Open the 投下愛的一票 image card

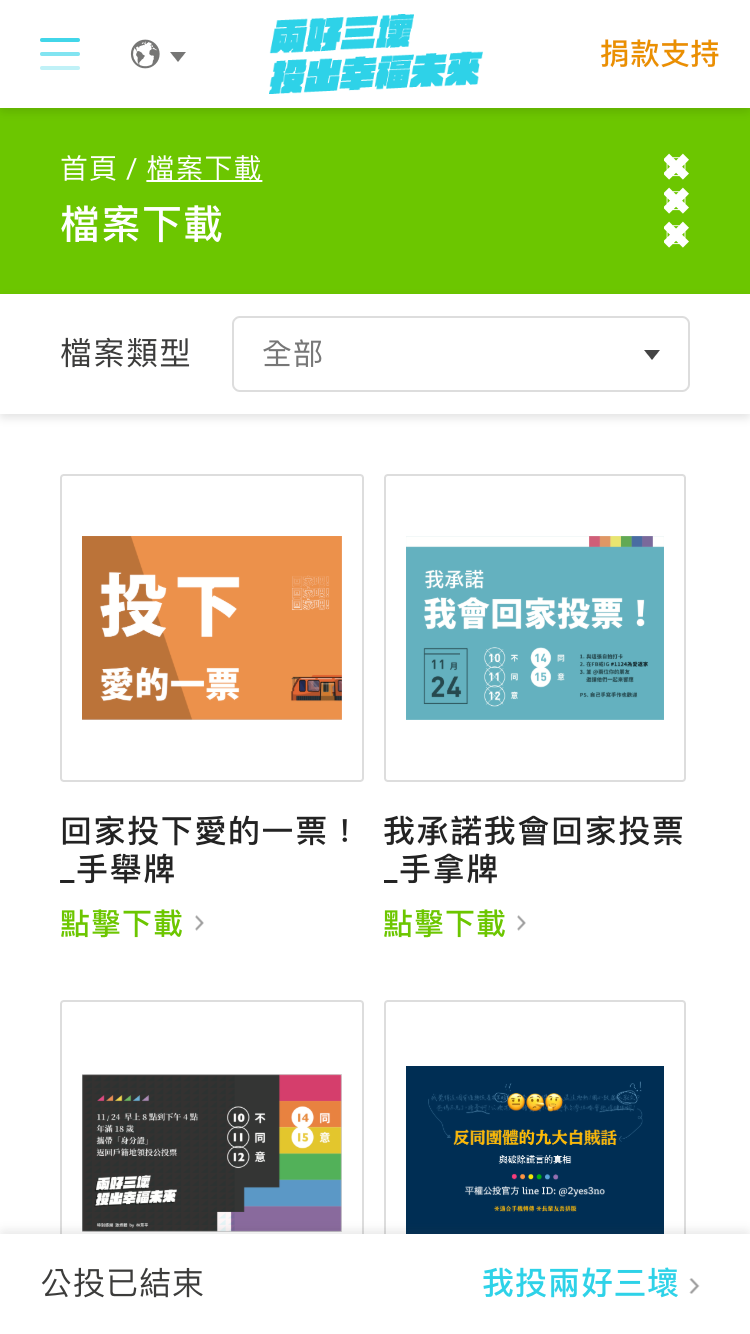[212, 628]
